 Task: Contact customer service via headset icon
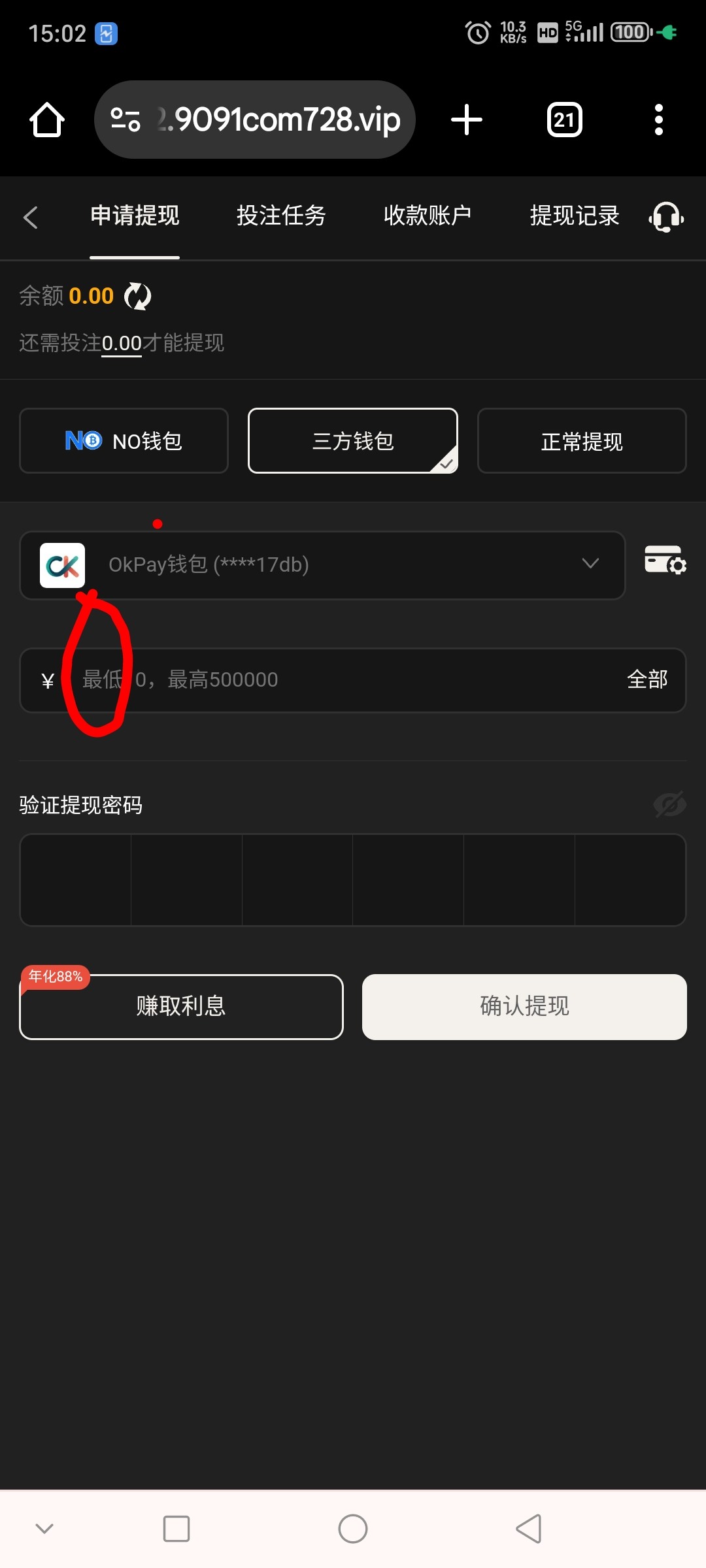(666, 217)
